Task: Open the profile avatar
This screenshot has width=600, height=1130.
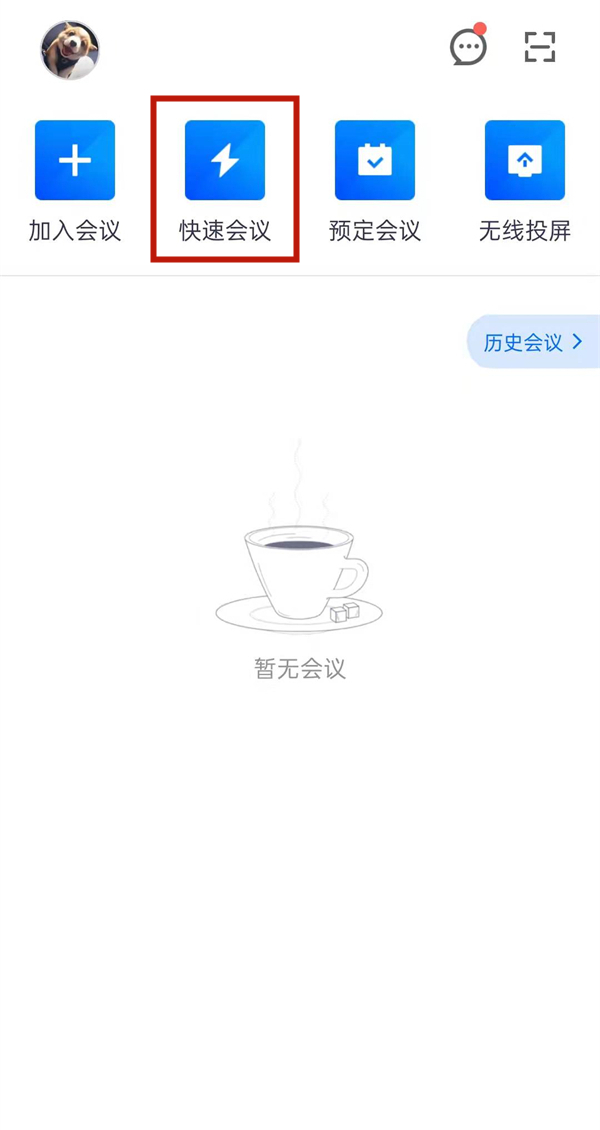Action: click(x=70, y=50)
